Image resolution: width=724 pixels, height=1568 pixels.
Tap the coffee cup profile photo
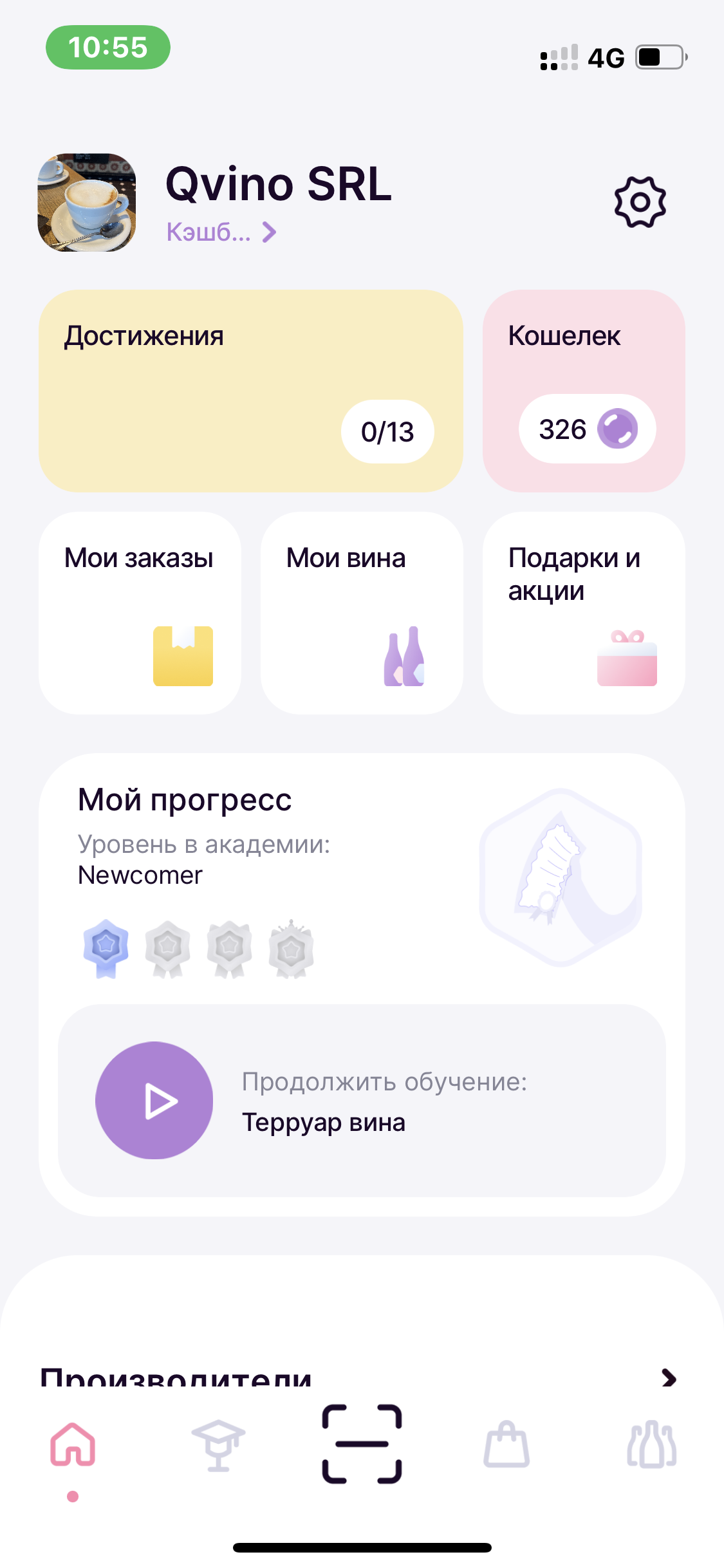(87, 202)
